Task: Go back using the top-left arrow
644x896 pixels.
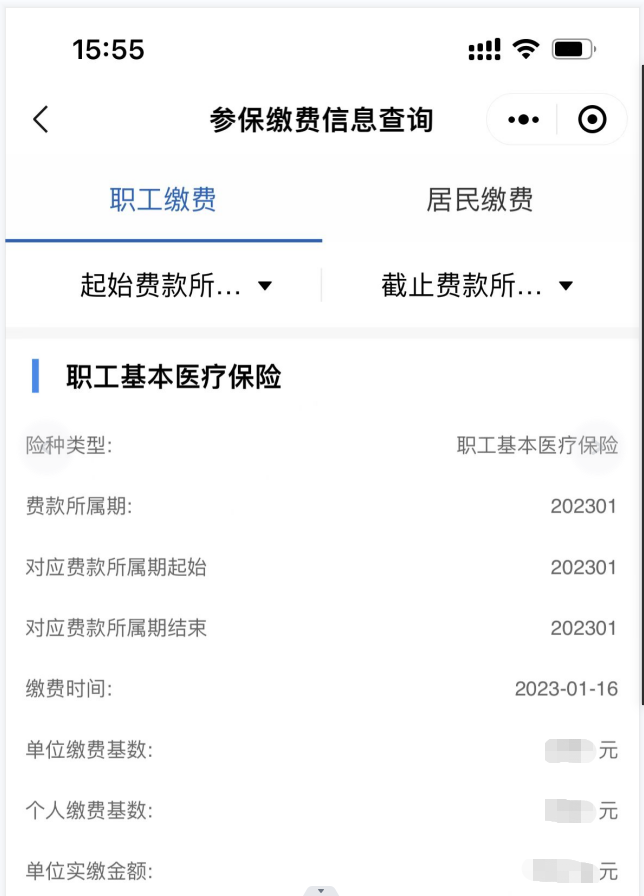Action: (x=40, y=120)
